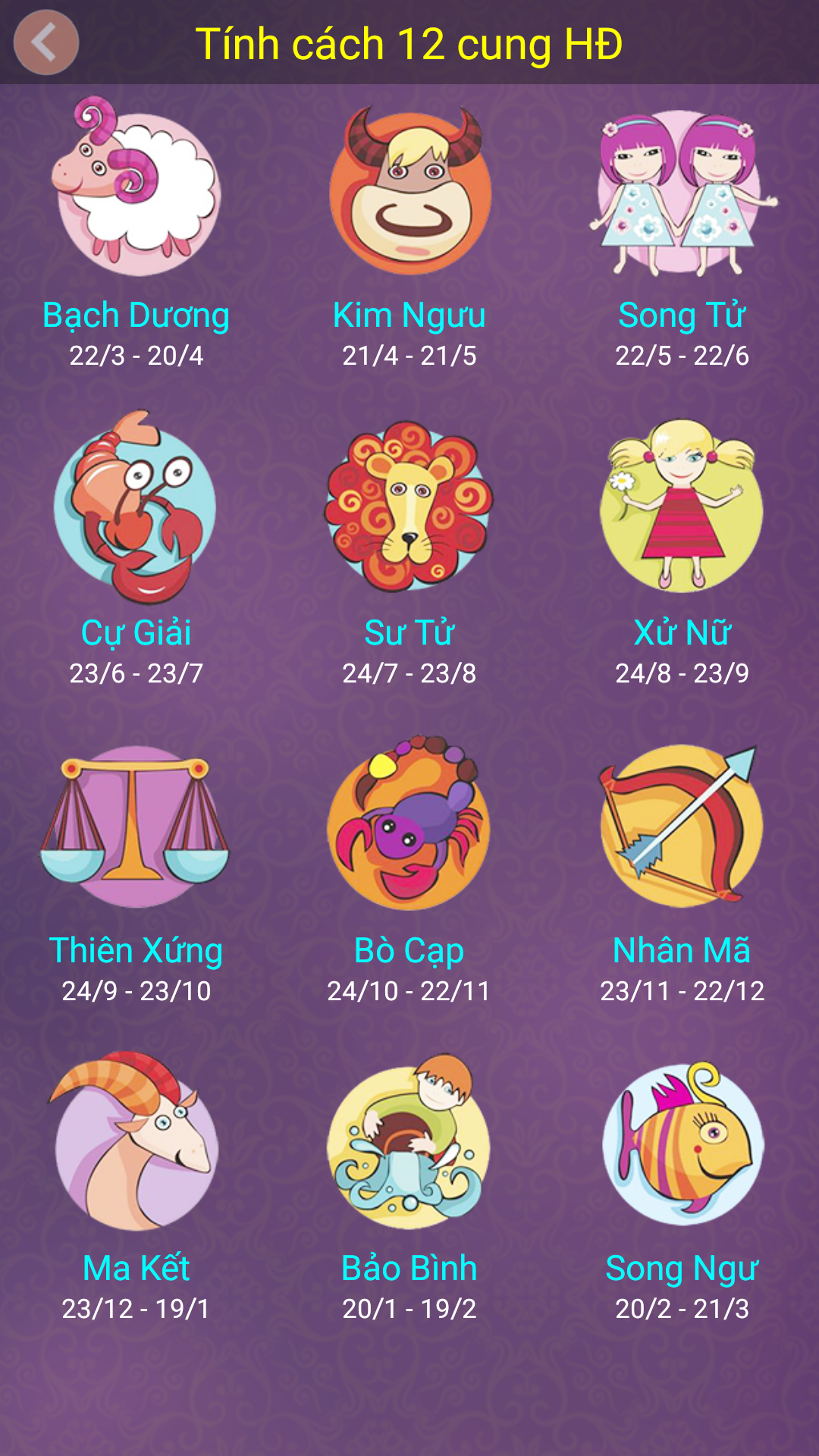Select the Thiên Xứng scales icon

(x=136, y=827)
